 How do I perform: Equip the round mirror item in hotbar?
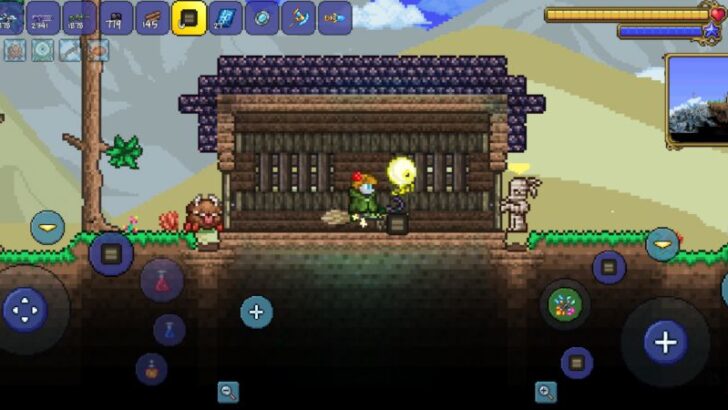point(262,17)
